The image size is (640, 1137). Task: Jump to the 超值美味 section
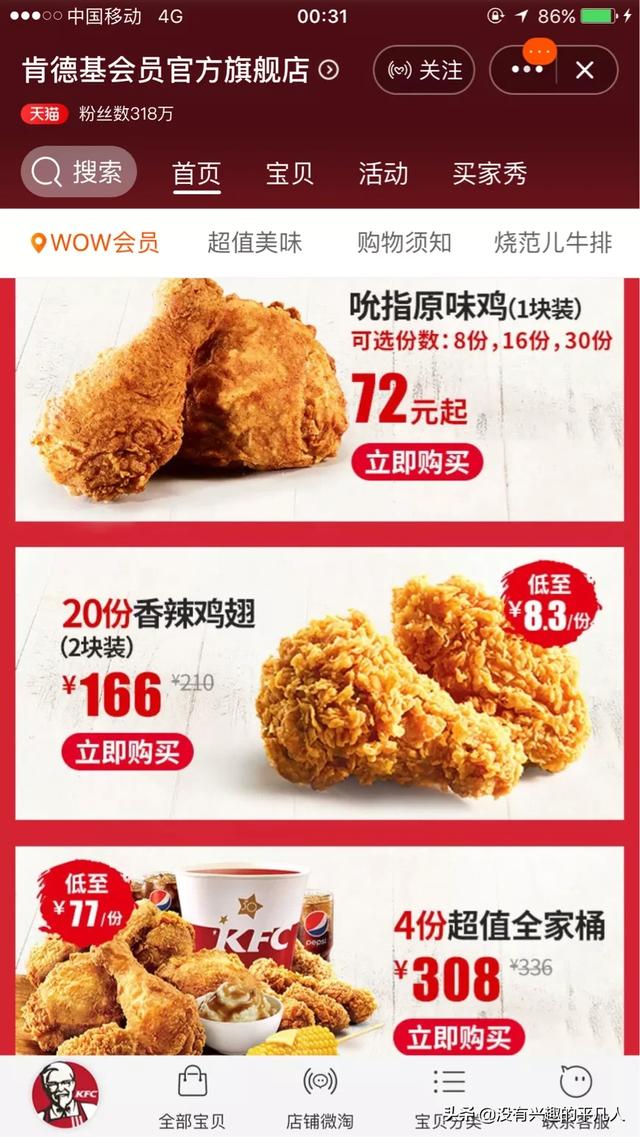[254, 242]
